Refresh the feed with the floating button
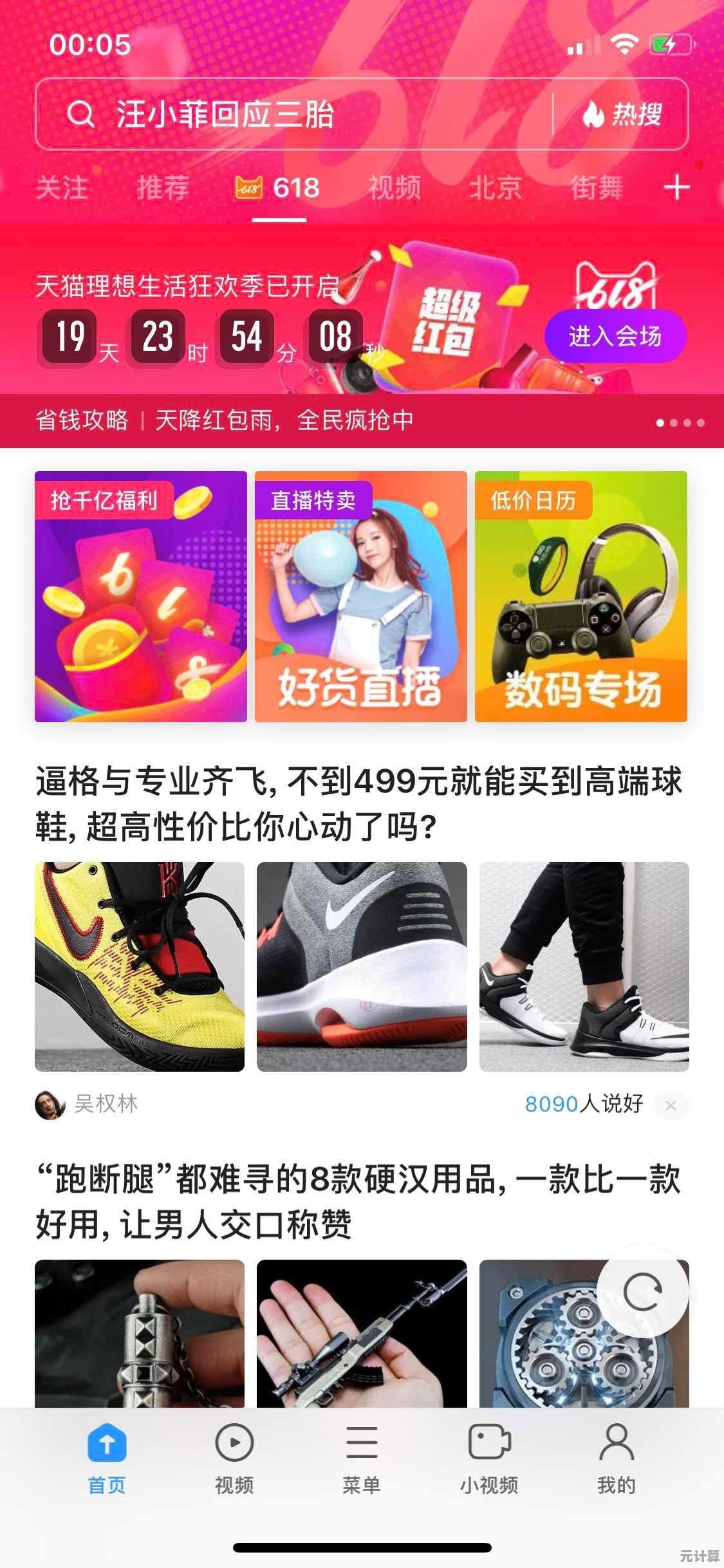 [x=643, y=1292]
